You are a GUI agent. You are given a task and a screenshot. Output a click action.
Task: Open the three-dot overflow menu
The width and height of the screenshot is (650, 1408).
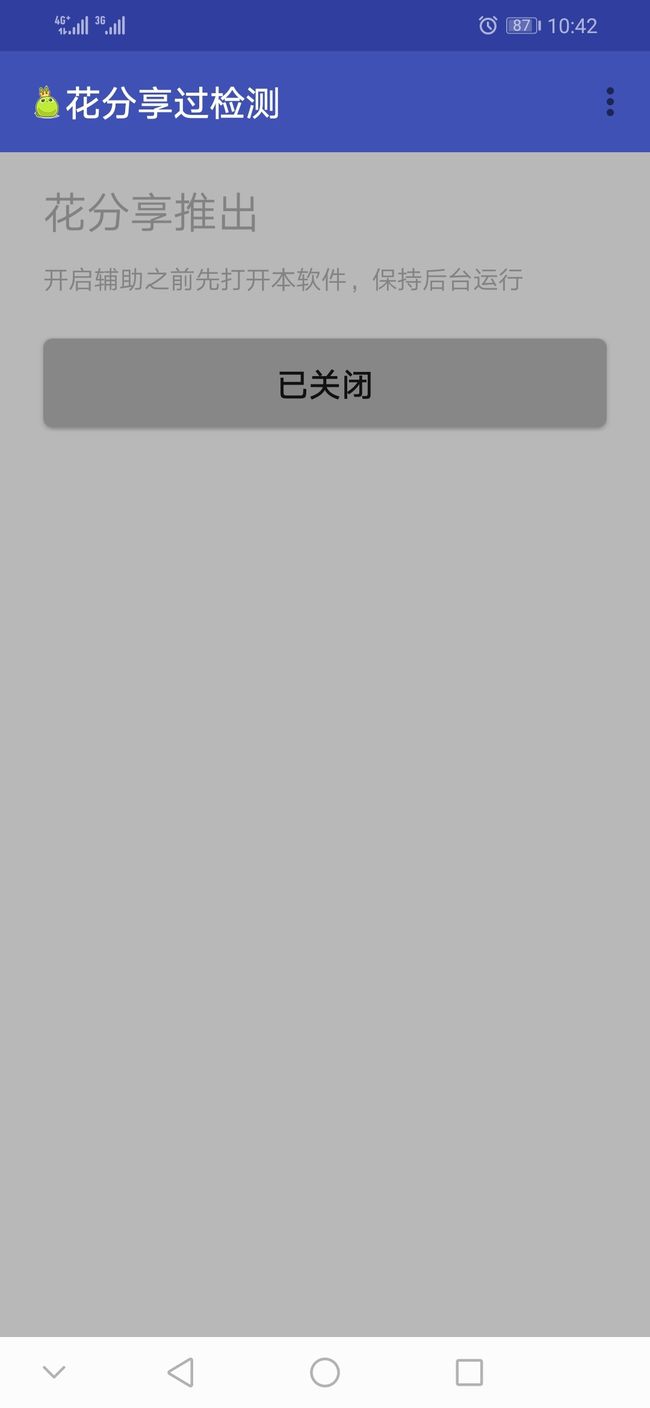(610, 102)
